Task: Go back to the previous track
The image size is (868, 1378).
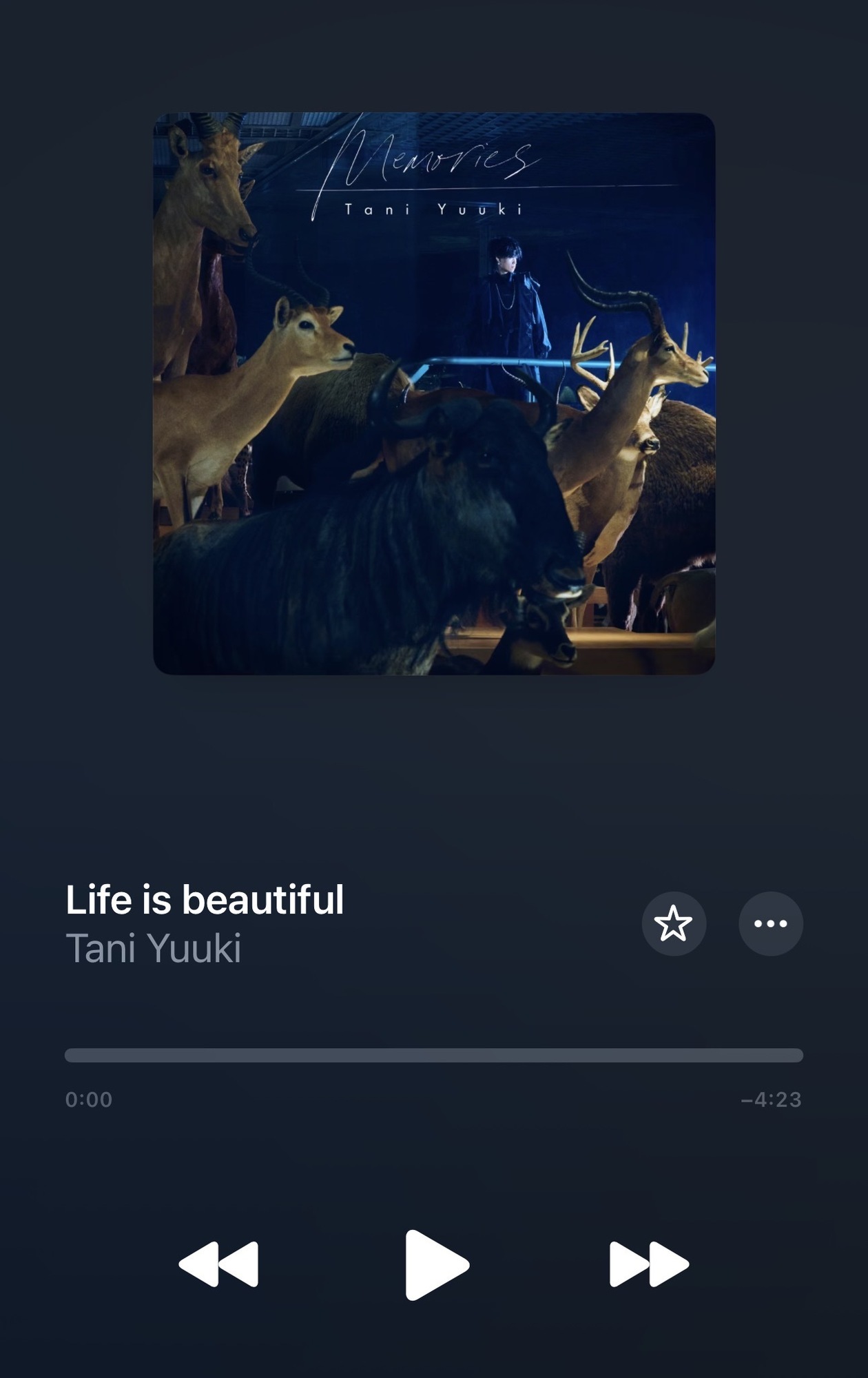Action: point(219,1264)
